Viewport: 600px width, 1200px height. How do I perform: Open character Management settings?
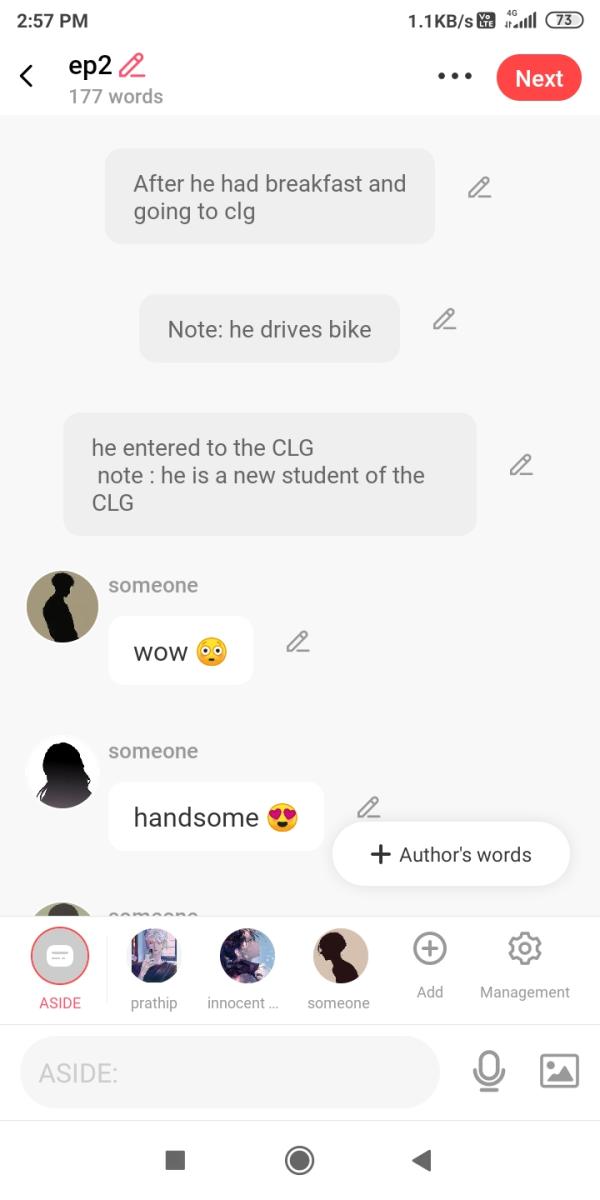524,951
